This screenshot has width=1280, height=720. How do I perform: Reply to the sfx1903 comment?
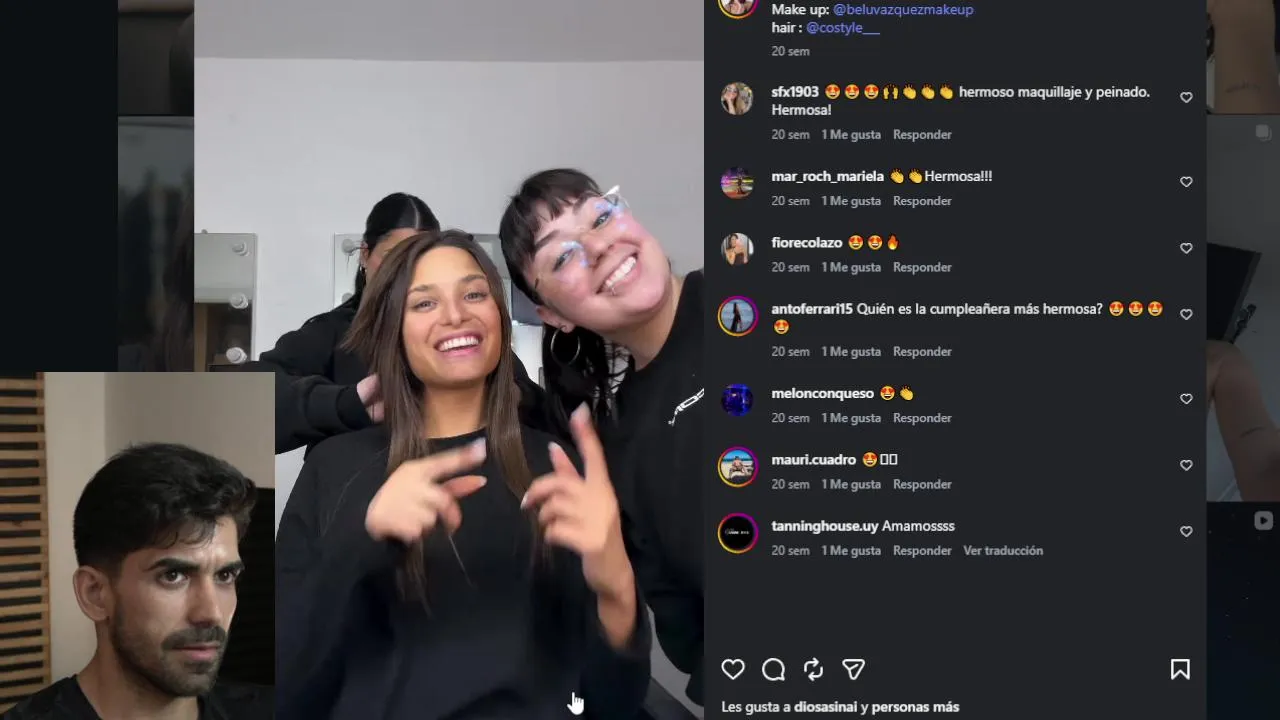coord(921,134)
